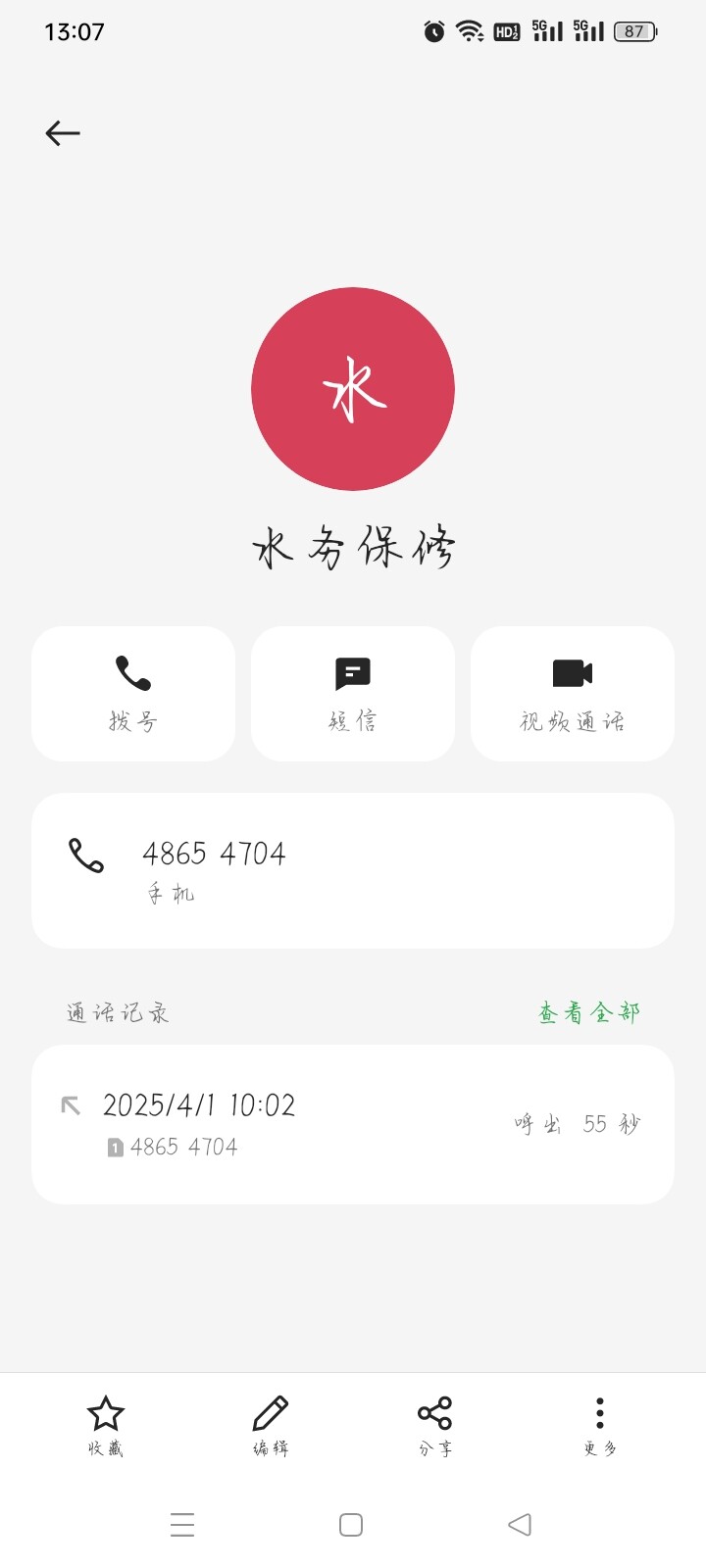Go back using the top arrow
706x1568 pixels.
coord(63,133)
